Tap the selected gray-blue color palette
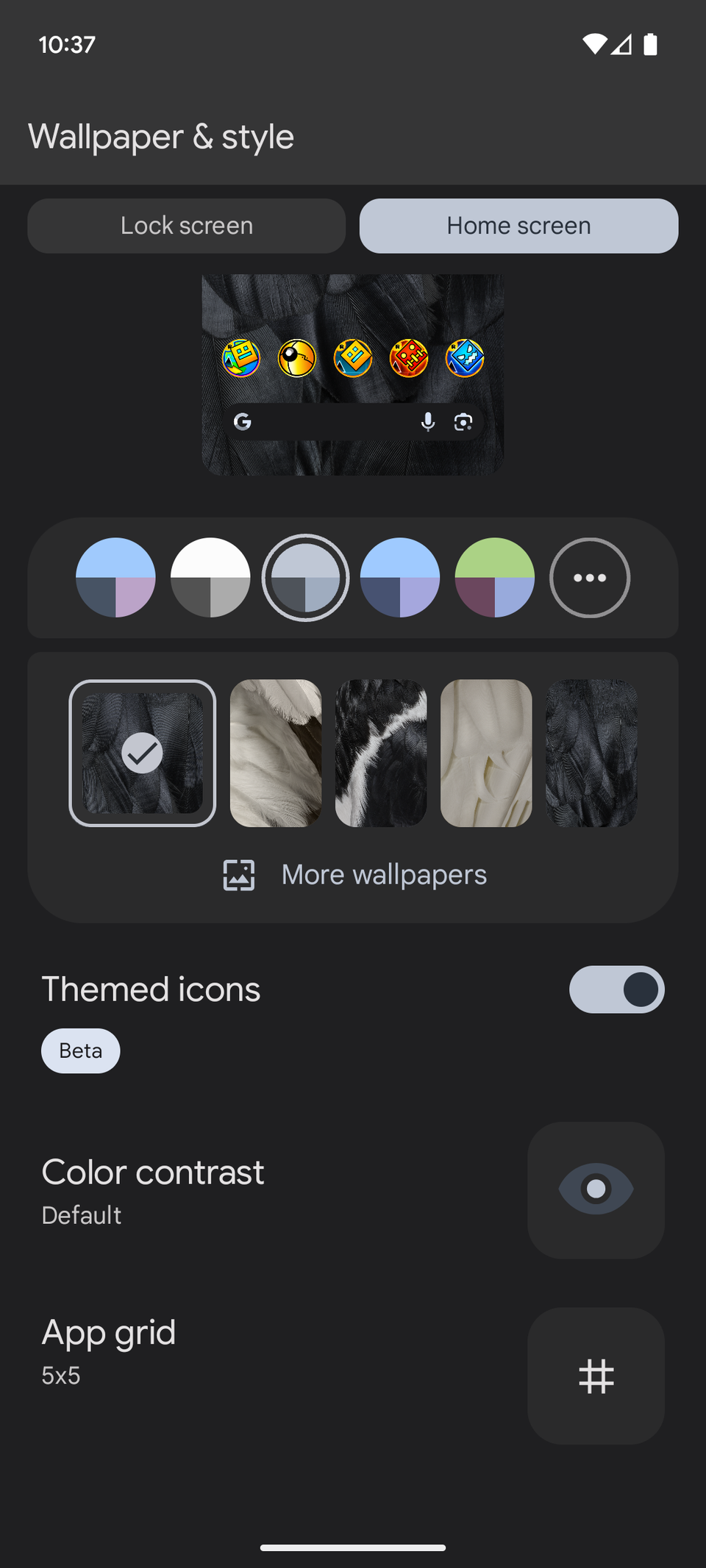This screenshot has width=706, height=1568. point(305,578)
